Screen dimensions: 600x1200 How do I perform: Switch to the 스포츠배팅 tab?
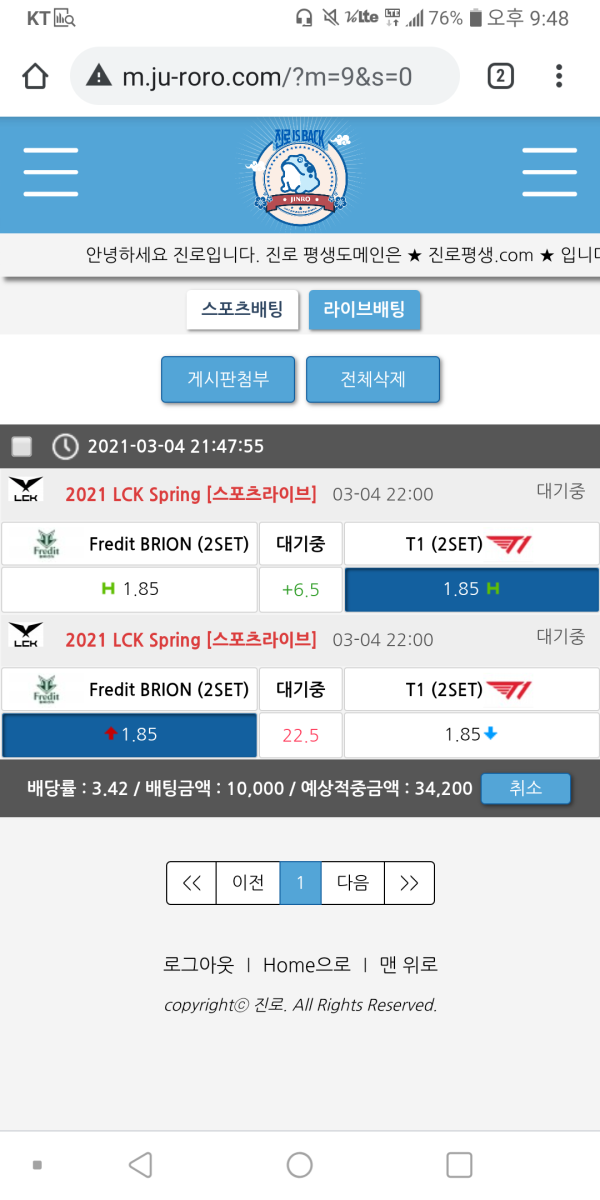pyautogui.click(x=242, y=310)
